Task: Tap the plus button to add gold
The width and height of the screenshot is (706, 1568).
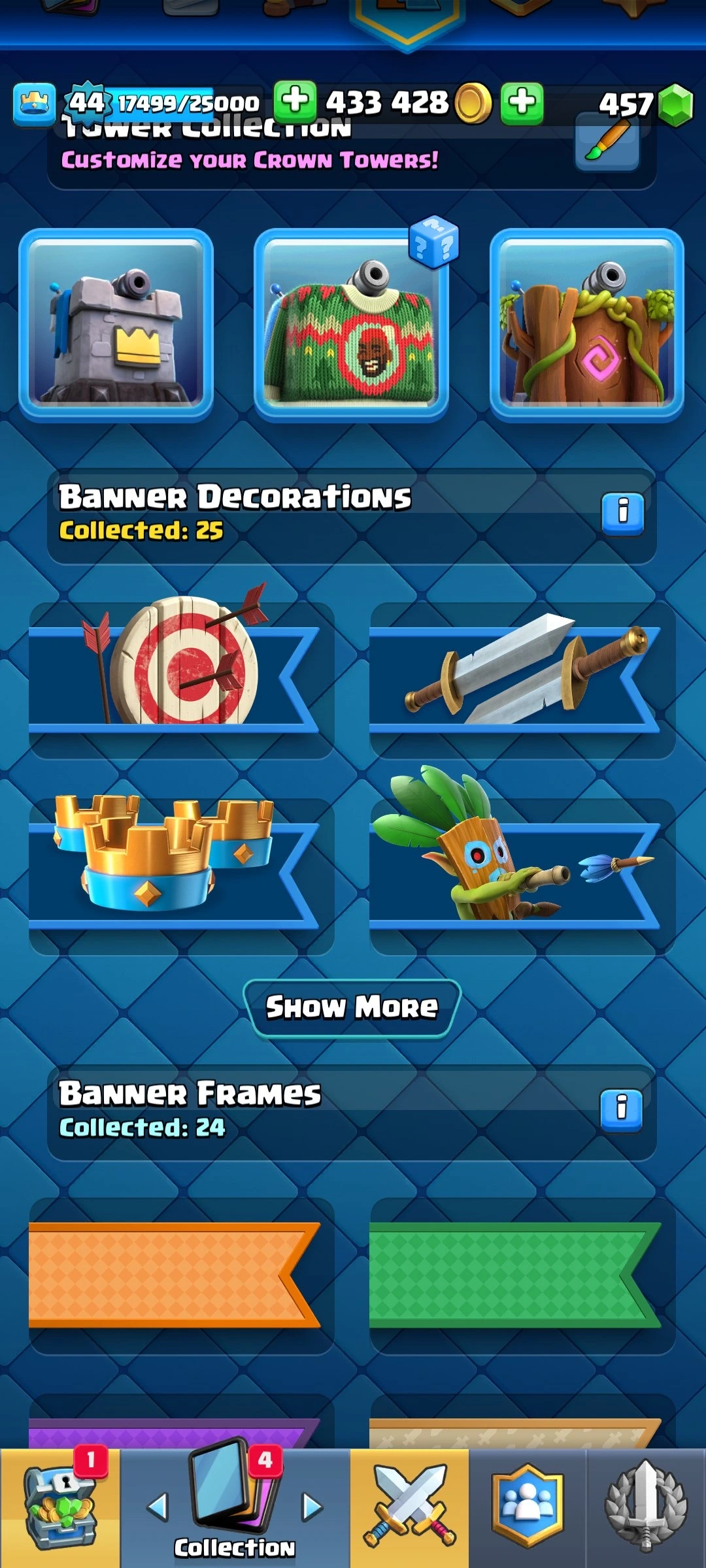Action: pos(295,102)
